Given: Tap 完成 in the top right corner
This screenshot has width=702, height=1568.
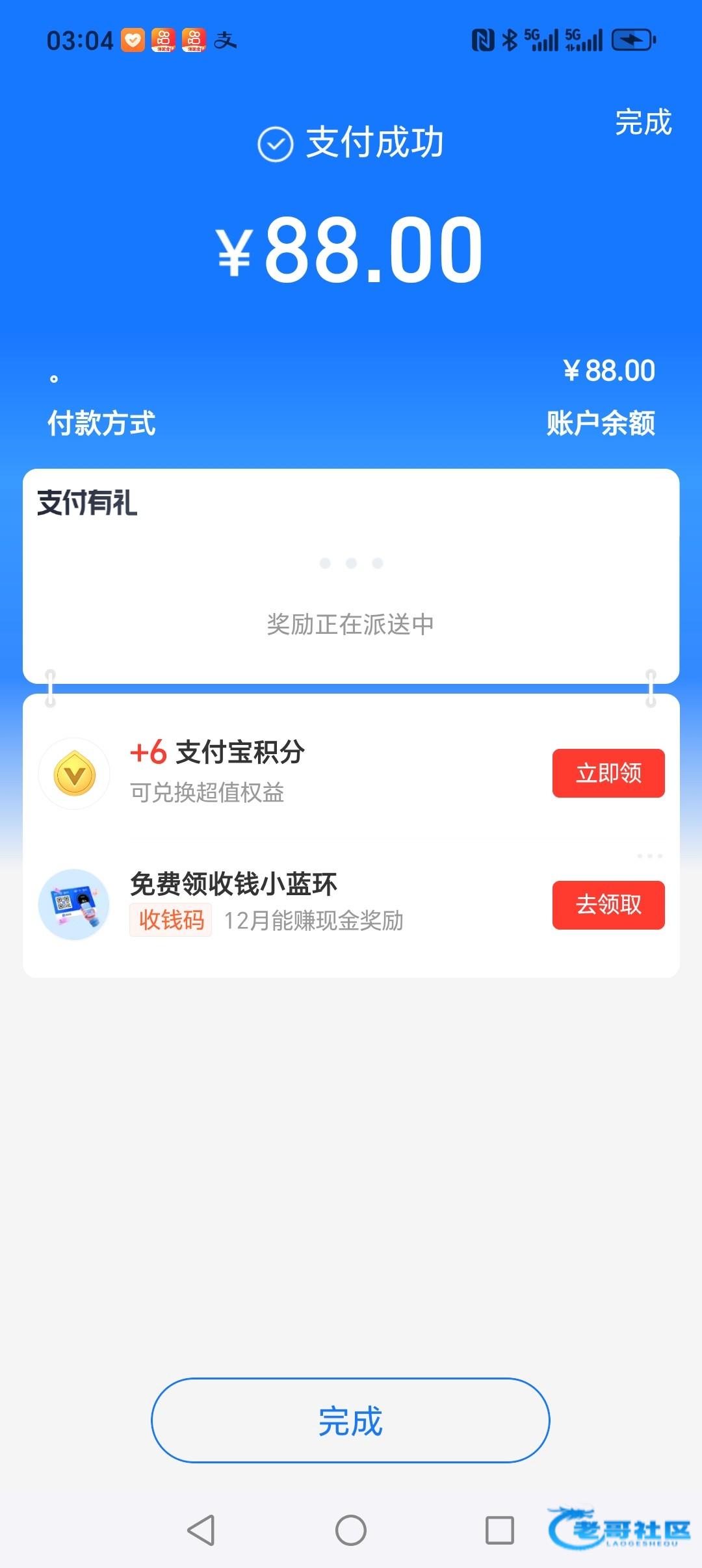Looking at the screenshot, I should click(x=643, y=122).
